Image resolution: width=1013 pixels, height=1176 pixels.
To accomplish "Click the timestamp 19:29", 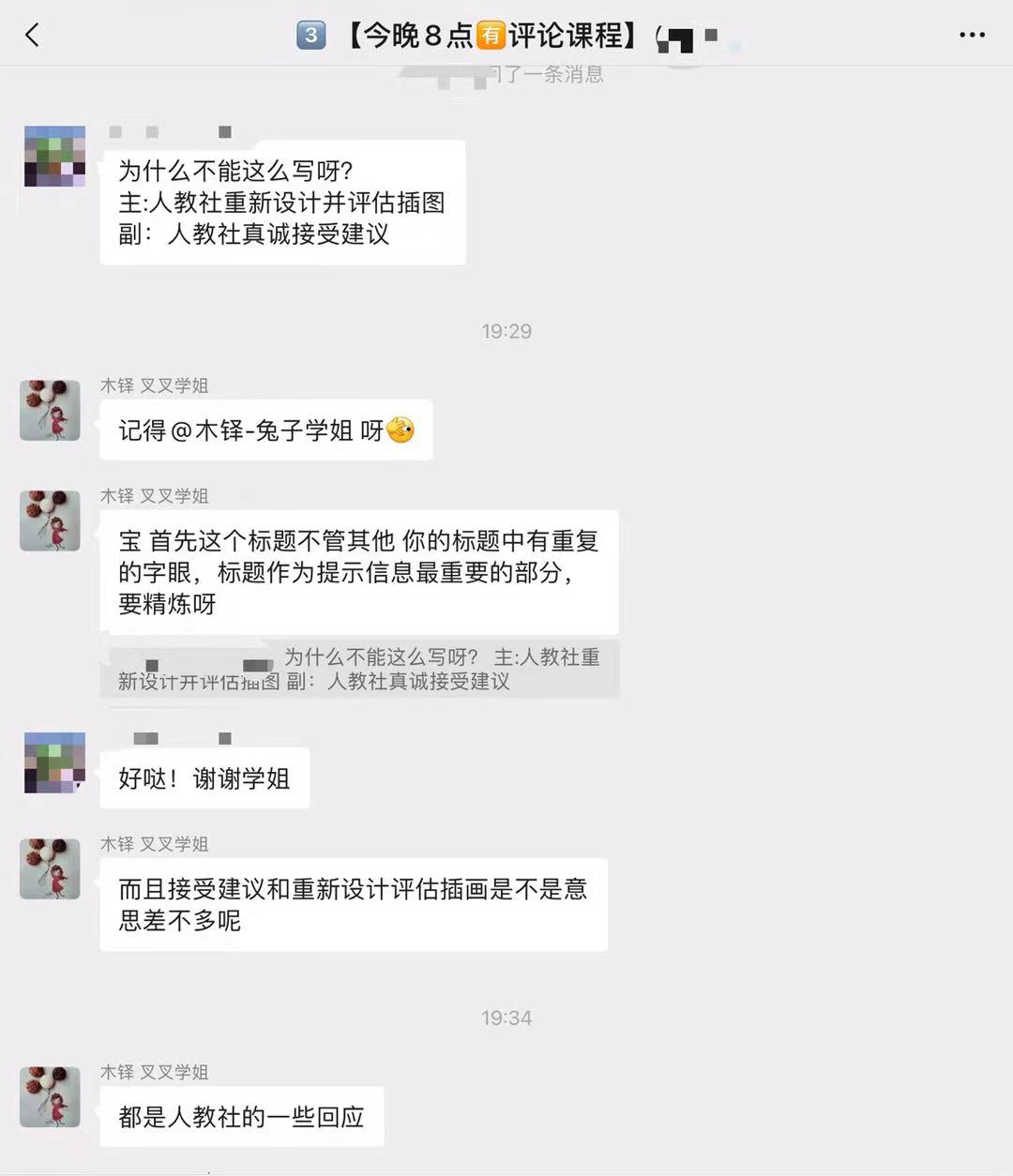I will click(x=506, y=330).
